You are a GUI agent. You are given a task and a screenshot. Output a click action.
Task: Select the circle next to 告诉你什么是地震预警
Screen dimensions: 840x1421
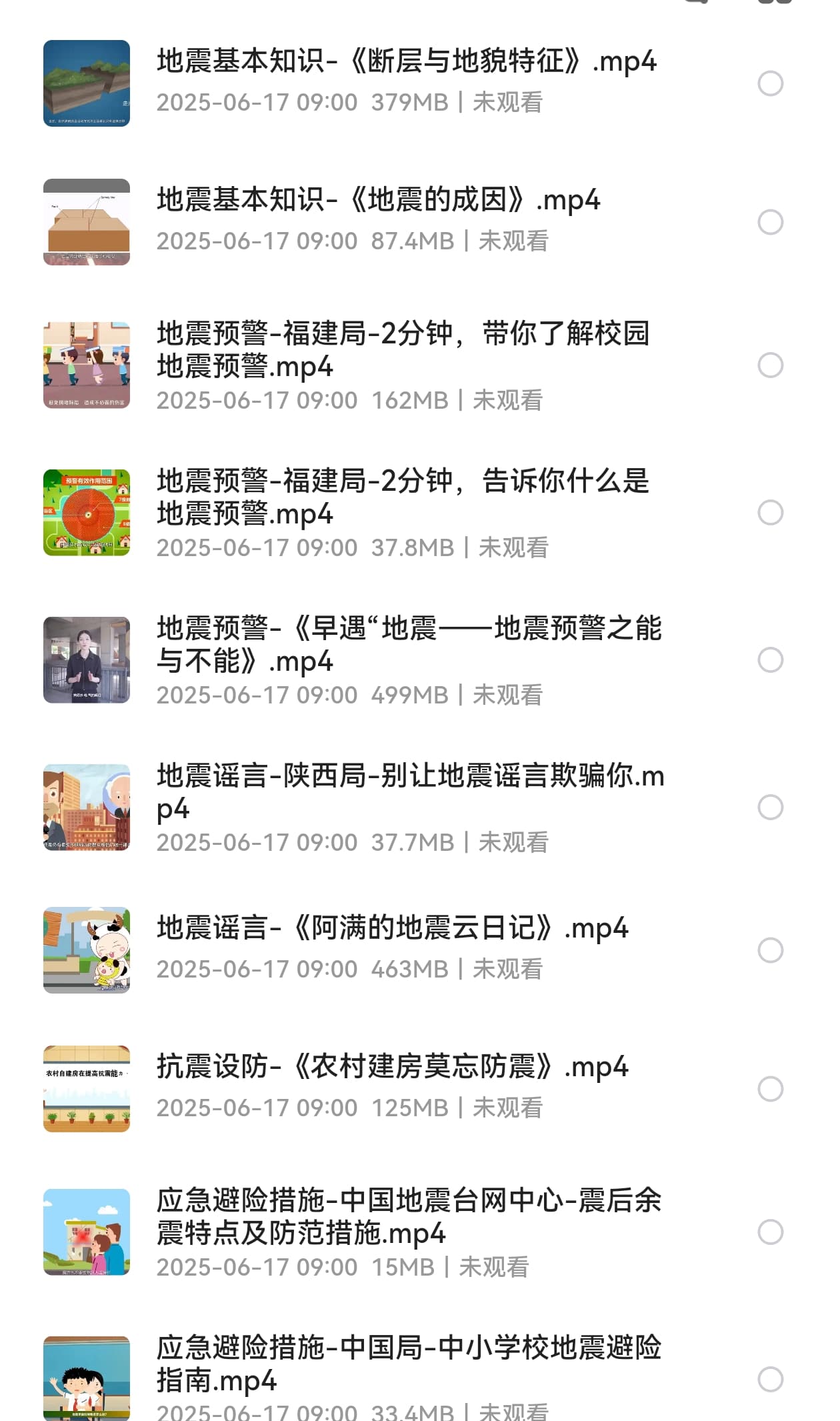[771, 513]
